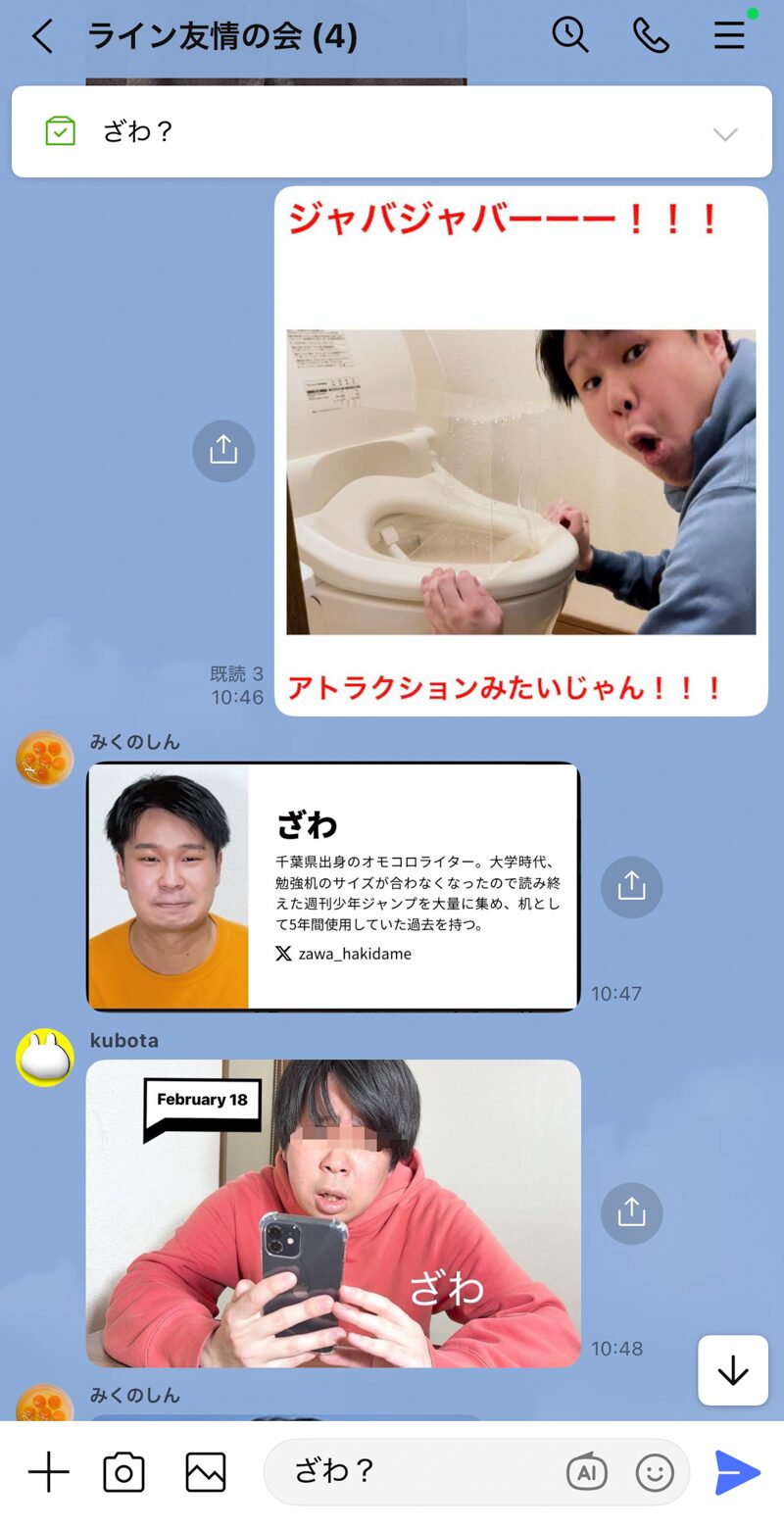Expand the pinned announcement ざわ？
Image resolution: width=784 pixels, height=1529 pixels.
[x=724, y=134]
